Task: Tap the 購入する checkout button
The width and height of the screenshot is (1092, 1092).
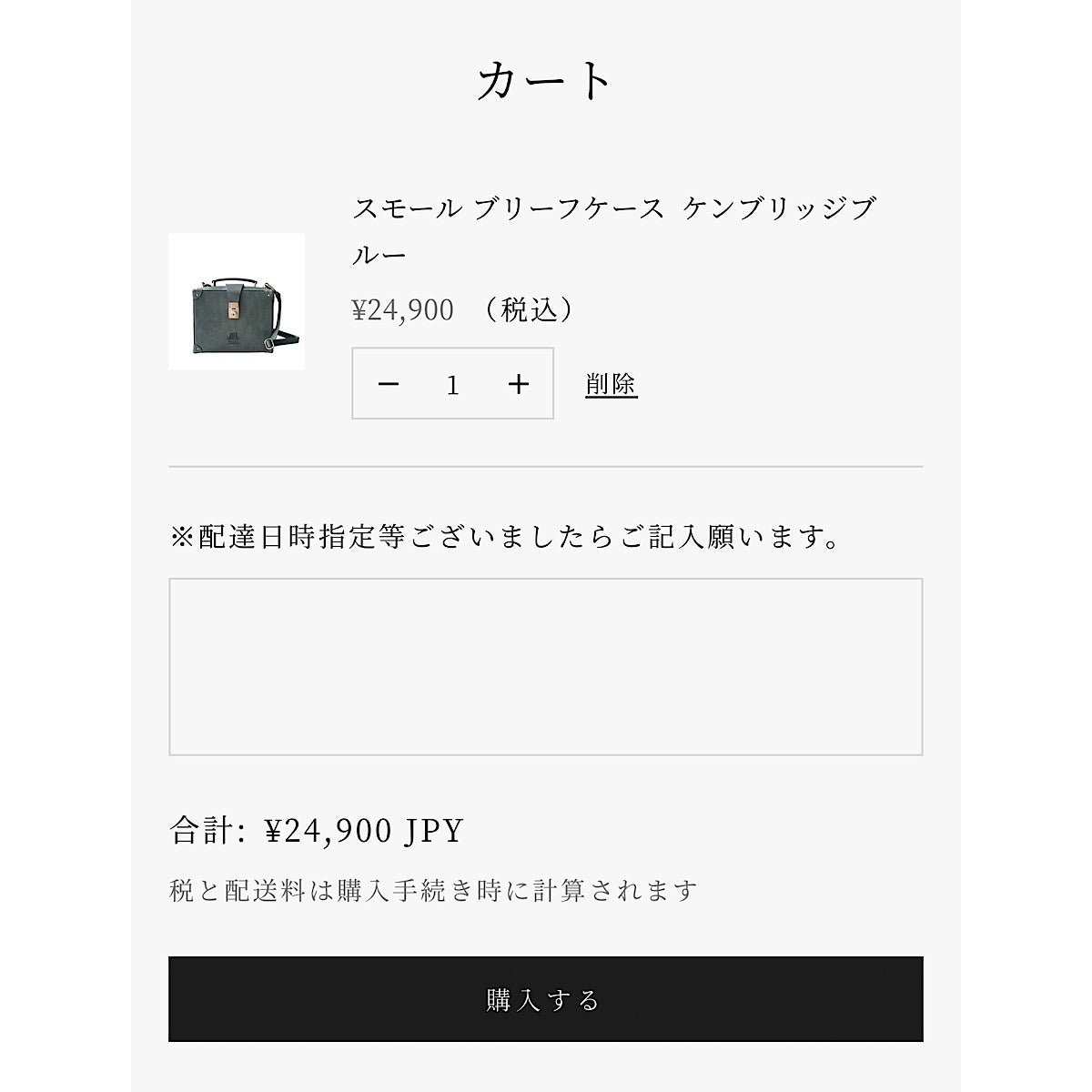Action: click(545, 998)
